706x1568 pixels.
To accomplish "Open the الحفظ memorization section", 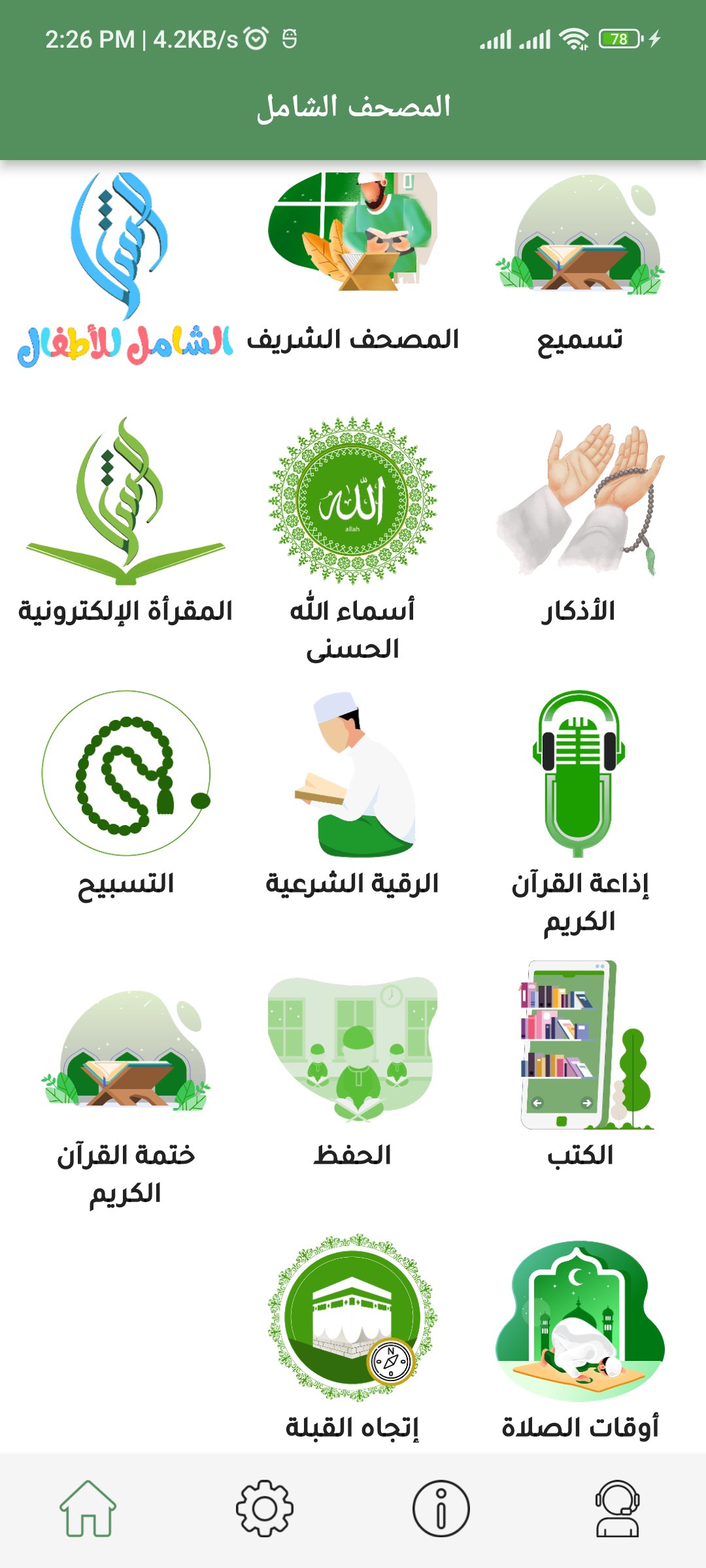I will coord(353,1071).
